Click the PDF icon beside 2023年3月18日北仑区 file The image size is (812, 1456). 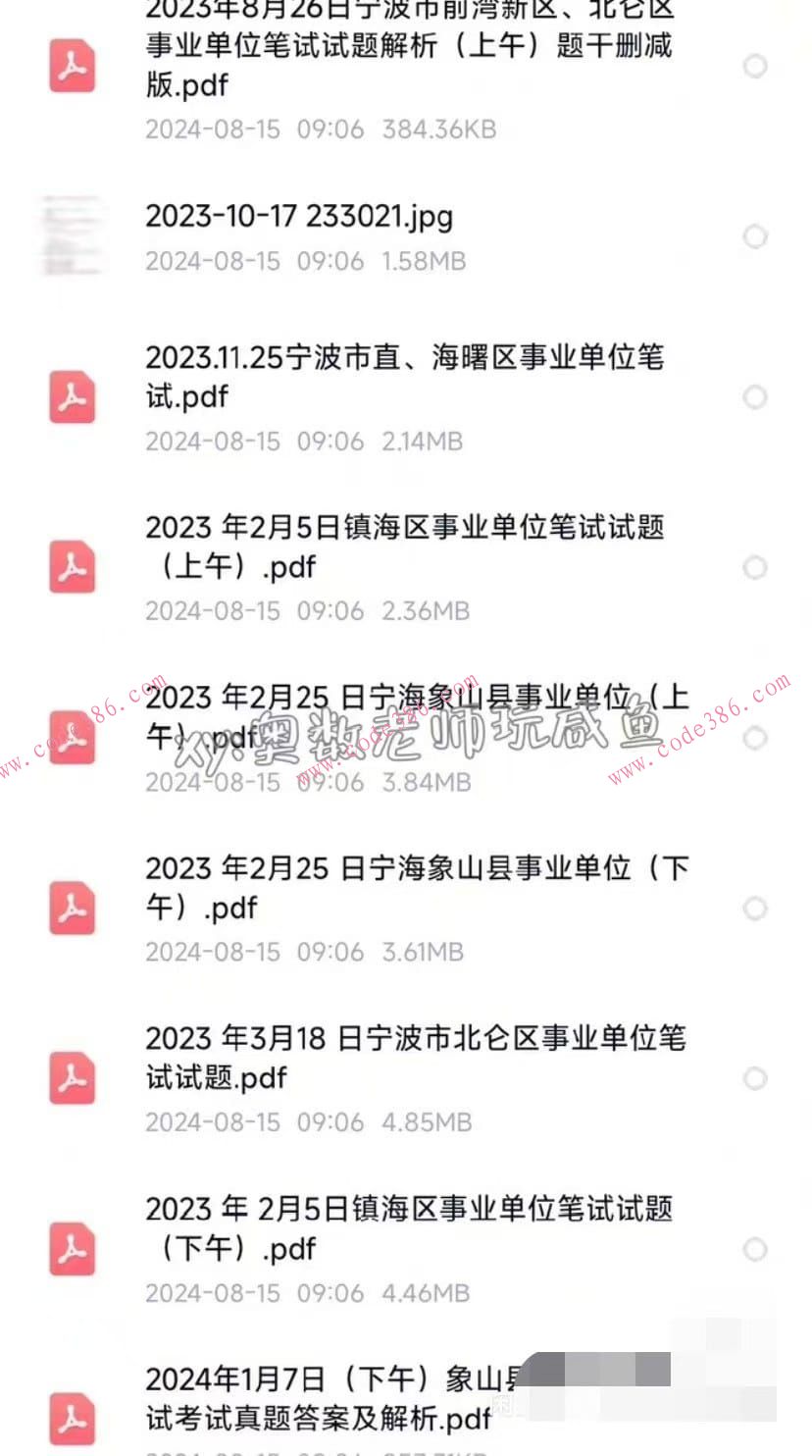click(x=71, y=1079)
